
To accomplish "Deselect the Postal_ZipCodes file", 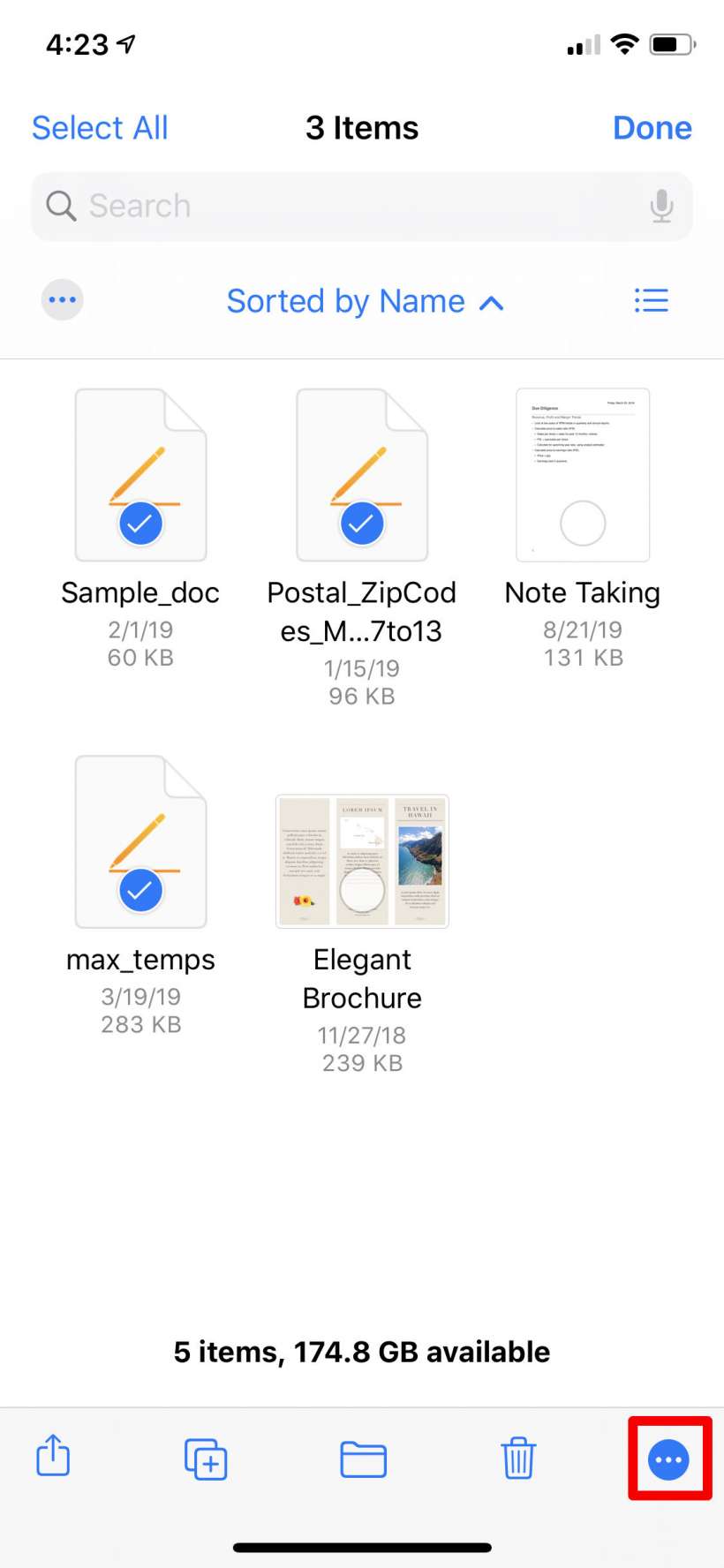I will (x=362, y=477).
